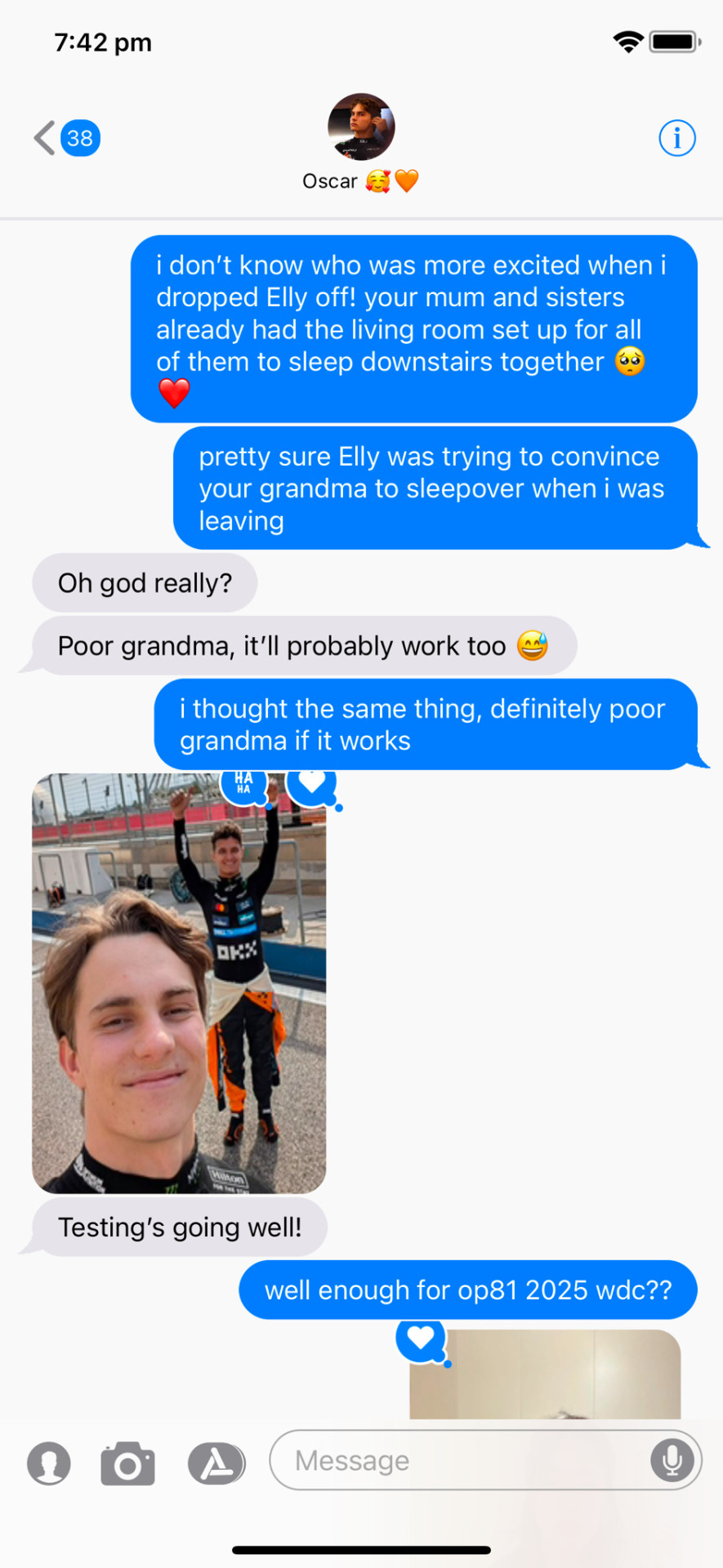Open the received selfie photo

[179, 983]
